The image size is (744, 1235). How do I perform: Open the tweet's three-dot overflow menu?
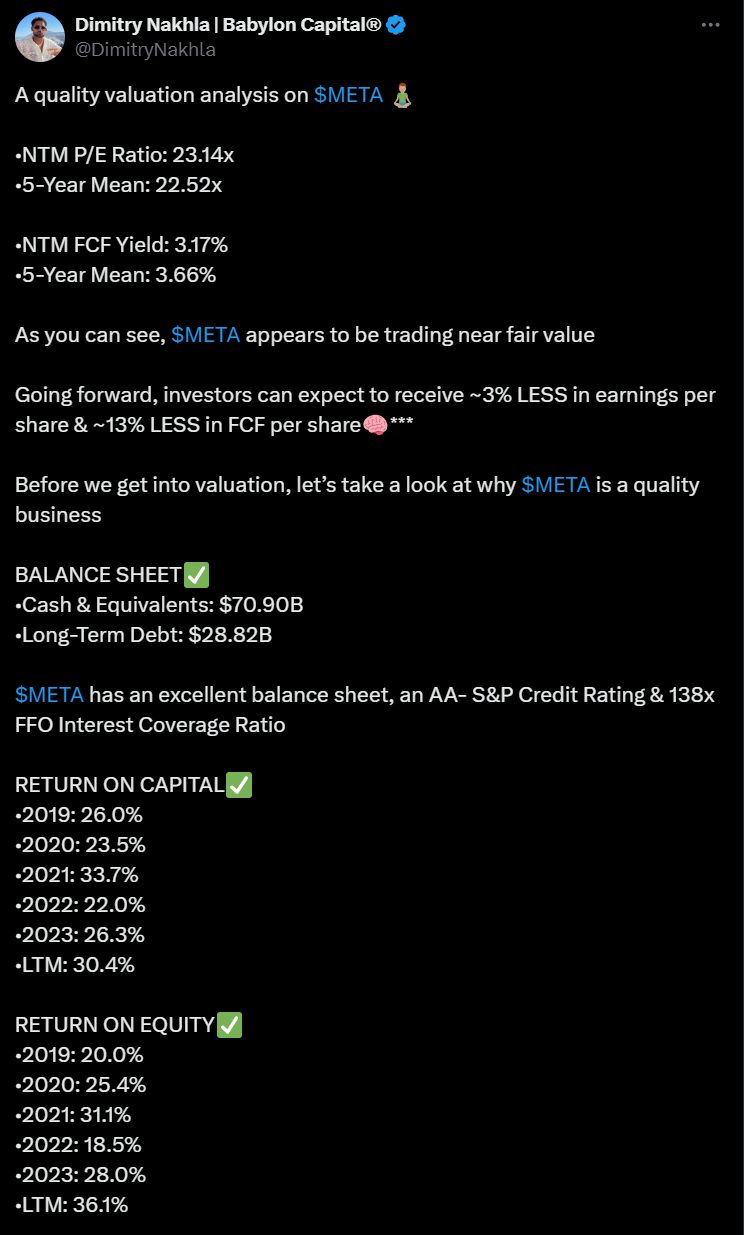tap(710, 26)
